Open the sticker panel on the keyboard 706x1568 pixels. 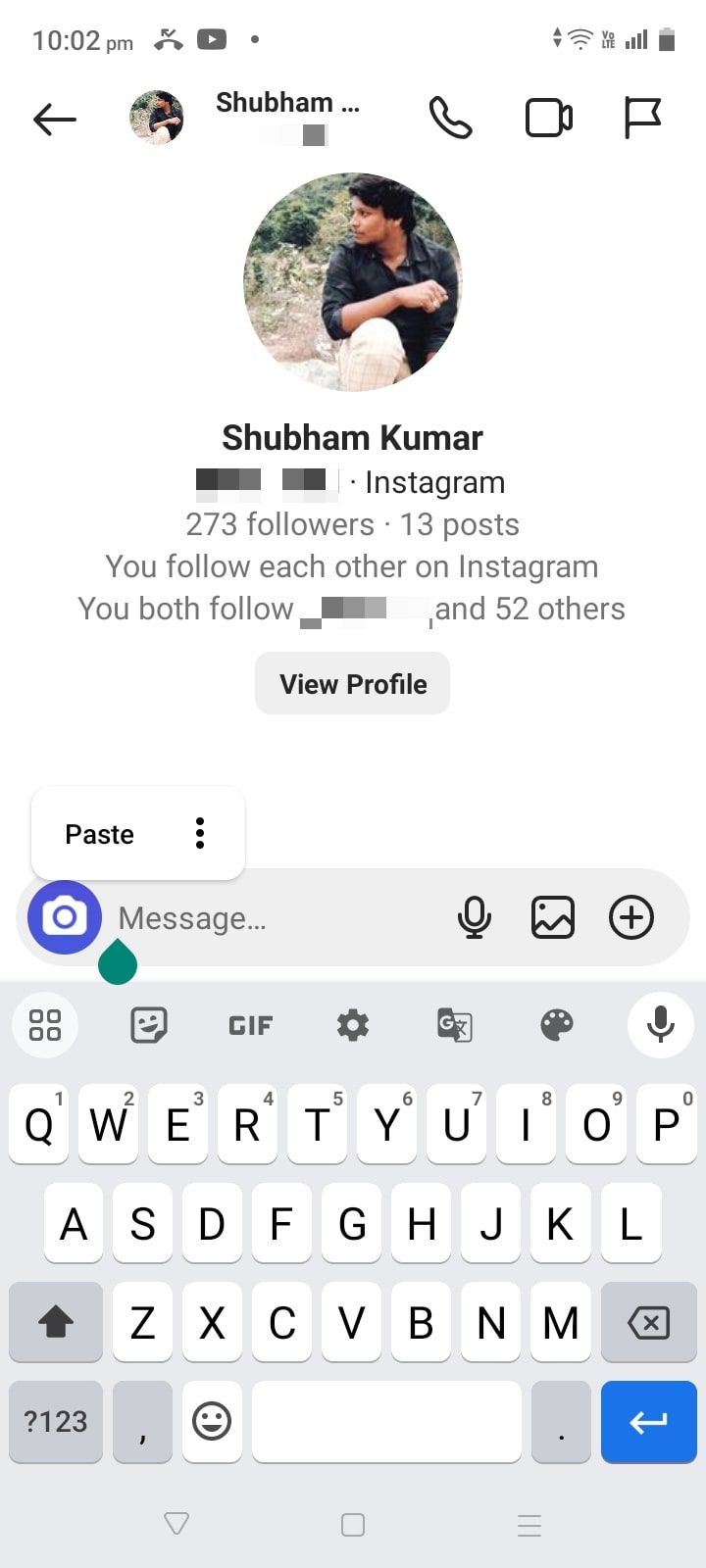[148, 1025]
